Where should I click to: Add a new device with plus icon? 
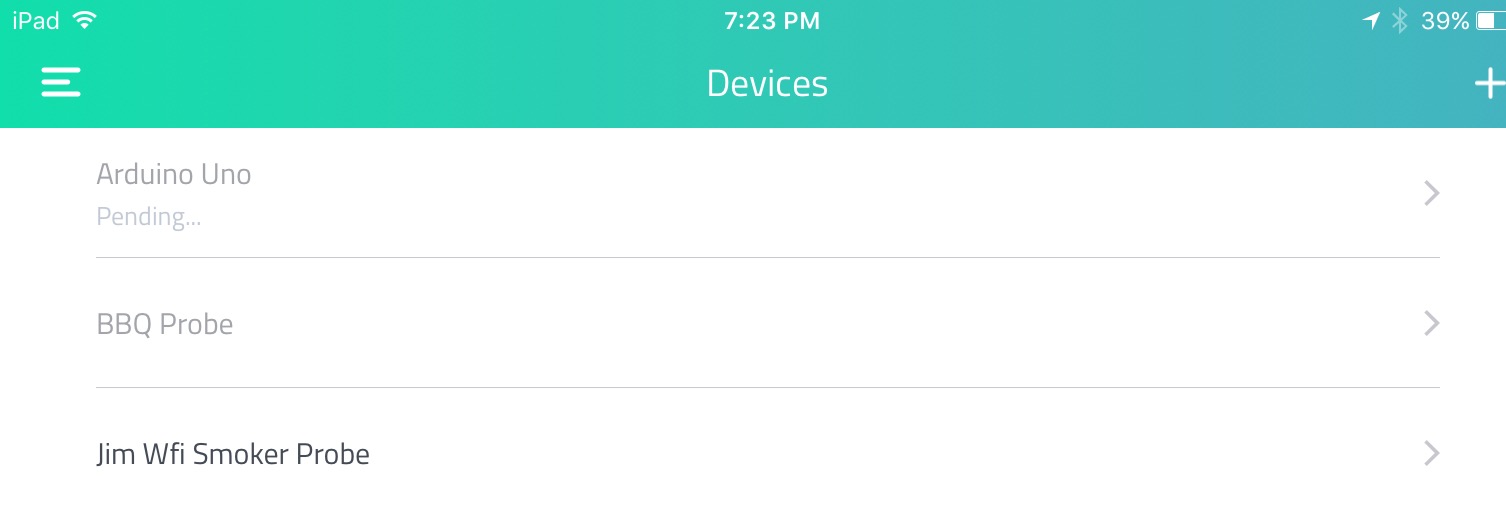pyautogui.click(x=1488, y=83)
